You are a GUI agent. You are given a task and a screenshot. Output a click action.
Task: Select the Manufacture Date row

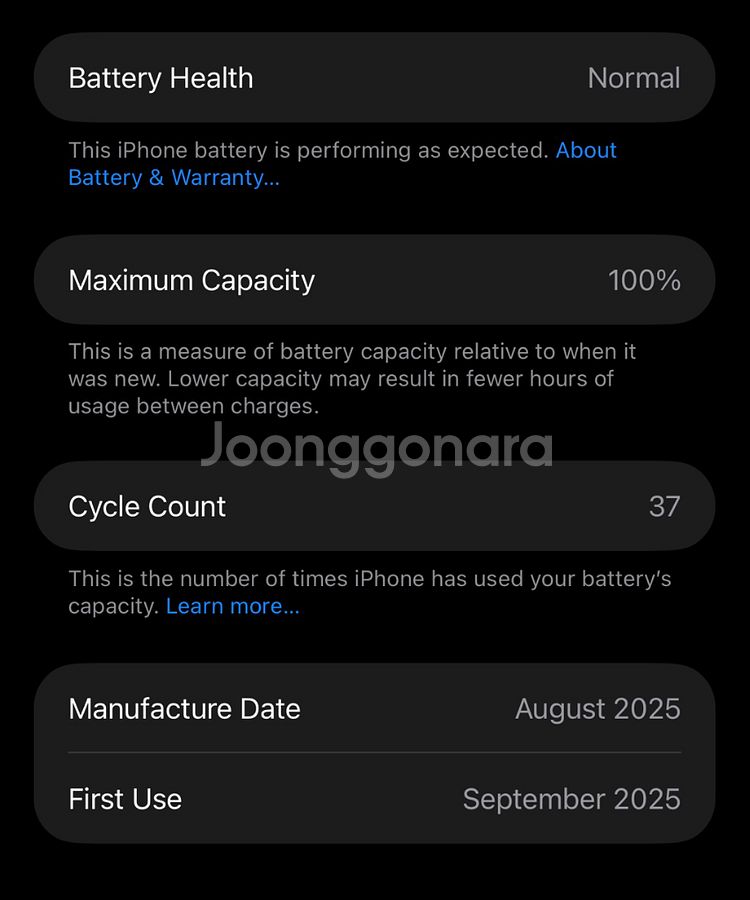coord(375,708)
